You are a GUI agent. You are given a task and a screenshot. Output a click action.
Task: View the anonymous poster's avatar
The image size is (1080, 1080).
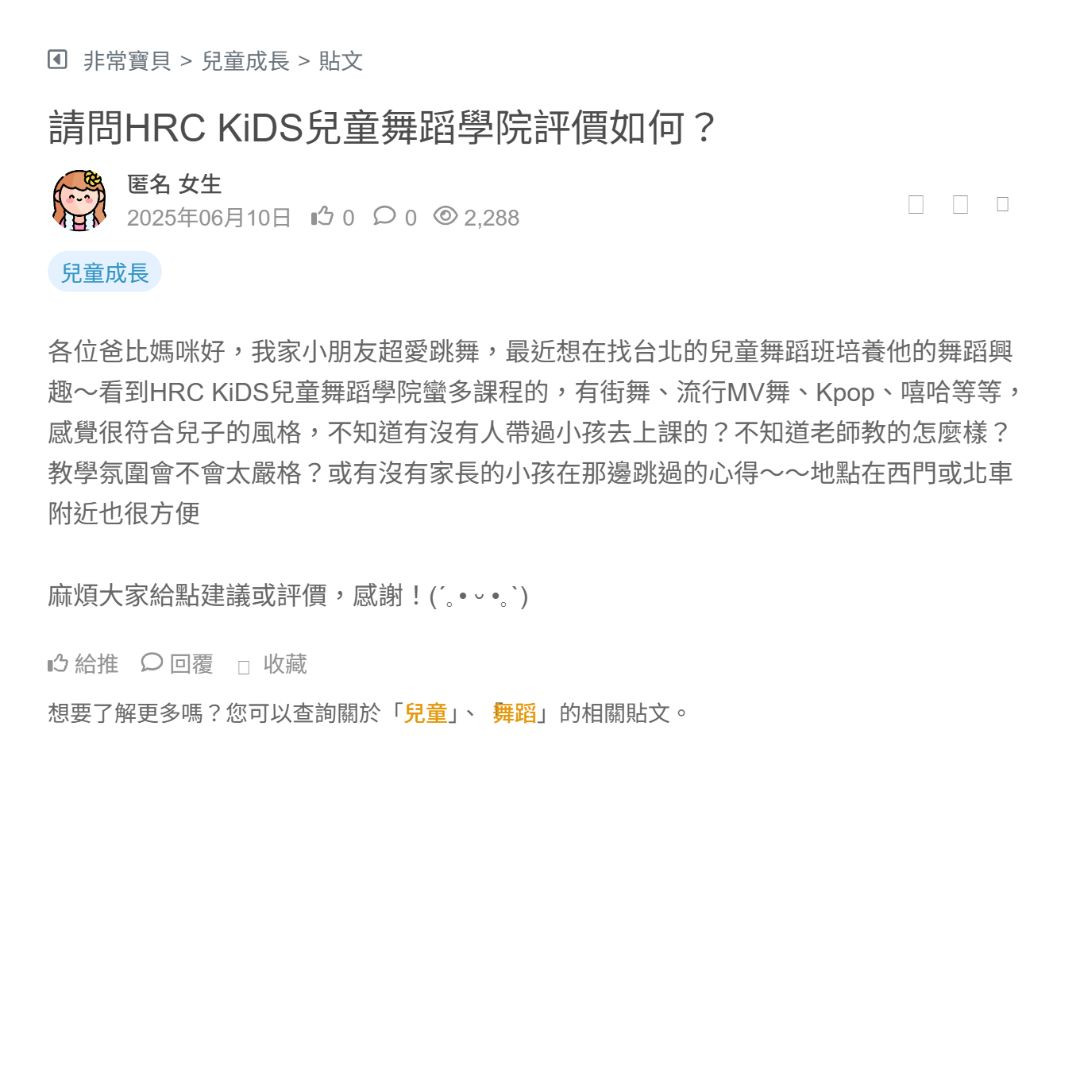click(x=80, y=200)
